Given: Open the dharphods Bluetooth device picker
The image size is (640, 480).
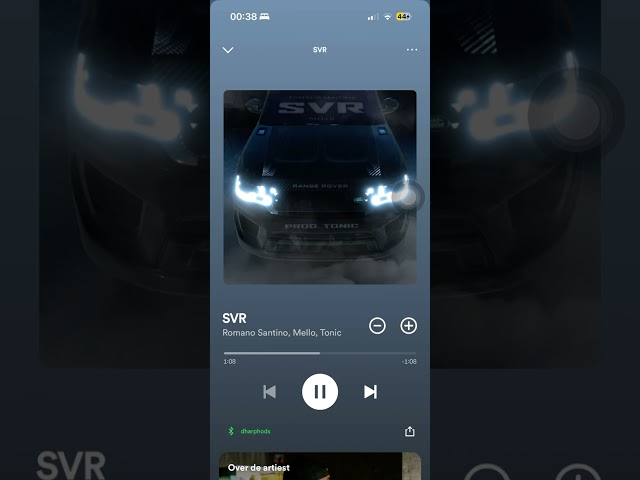Looking at the screenshot, I should click(250, 431).
